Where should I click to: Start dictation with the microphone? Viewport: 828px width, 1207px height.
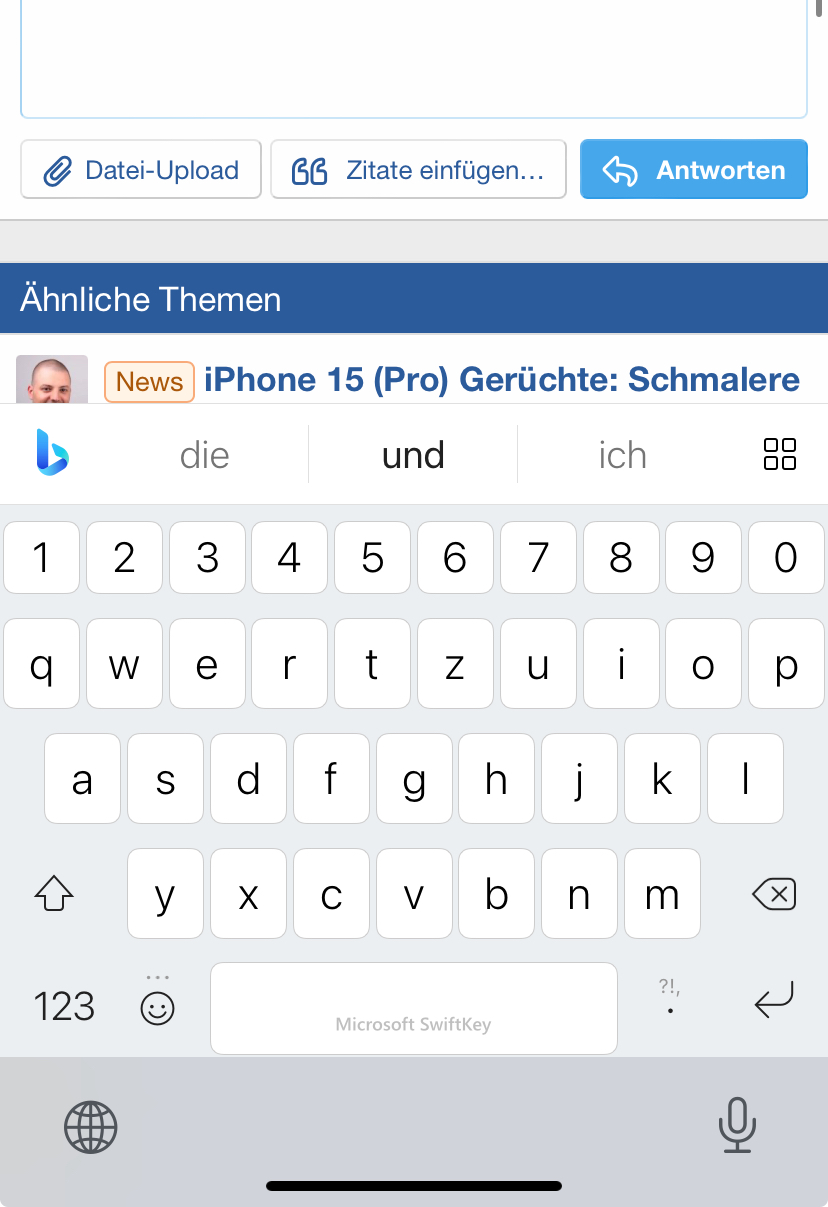[737, 1125]
